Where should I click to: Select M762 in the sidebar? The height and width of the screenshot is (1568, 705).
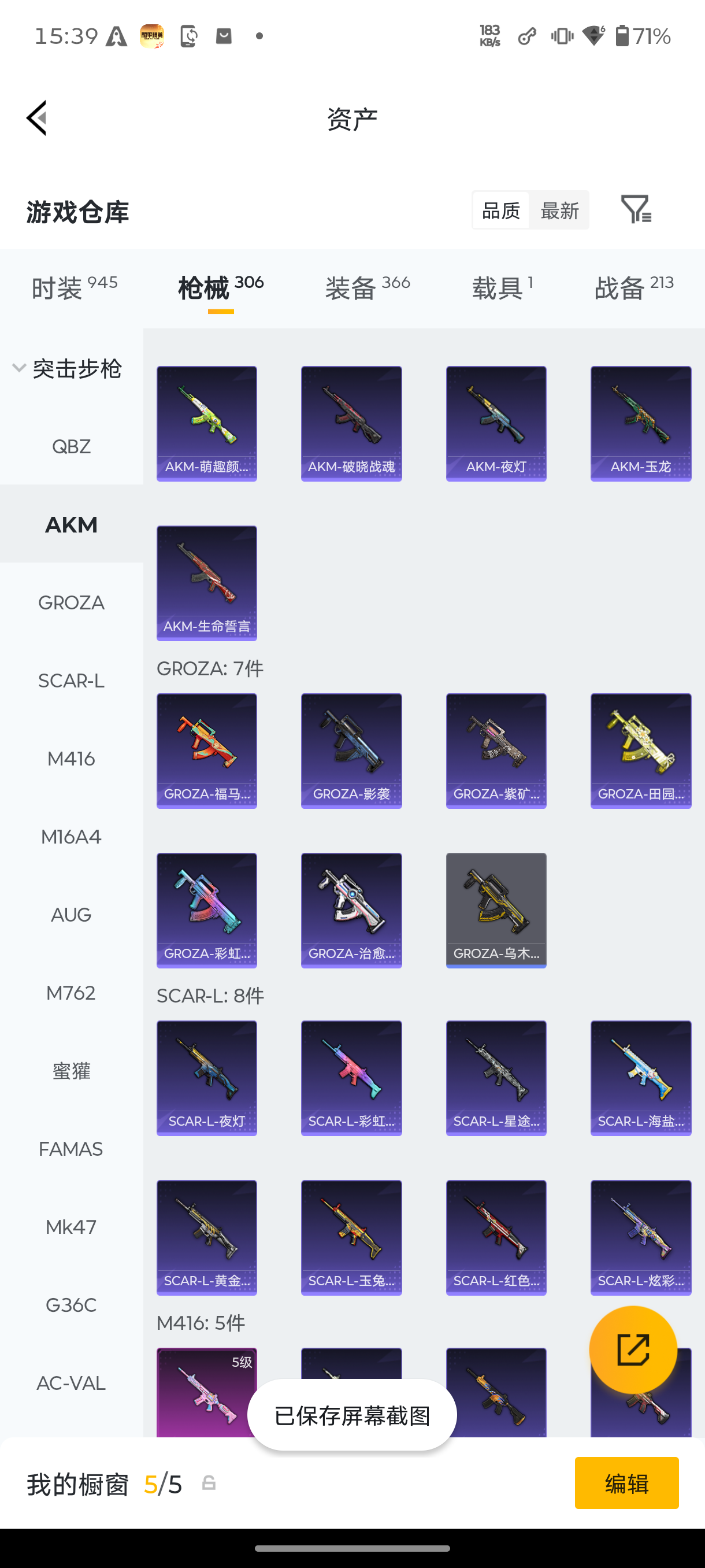(x=71, y=993)
